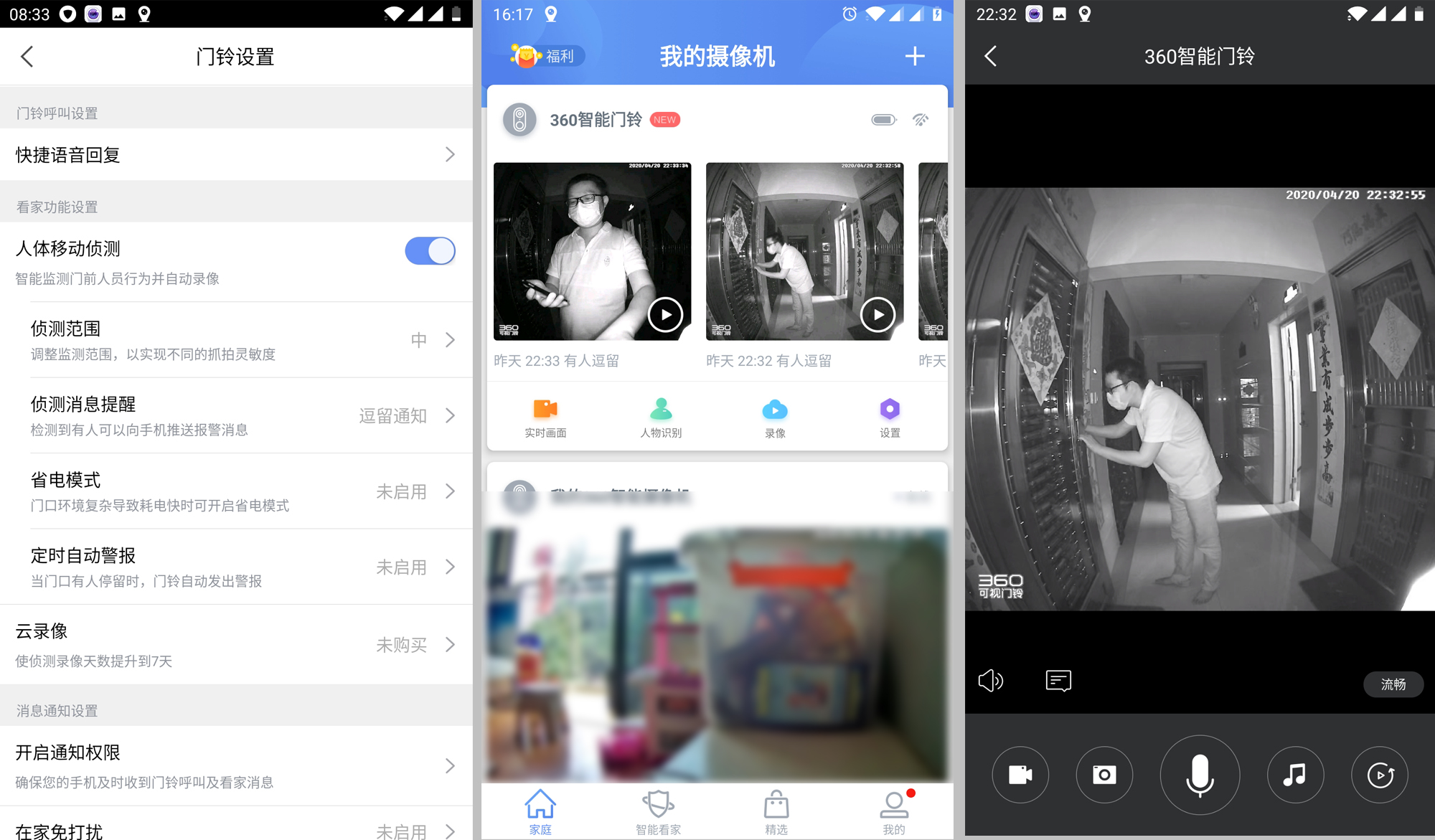Turn off 人体移动侦测 switch

point(430,251)
